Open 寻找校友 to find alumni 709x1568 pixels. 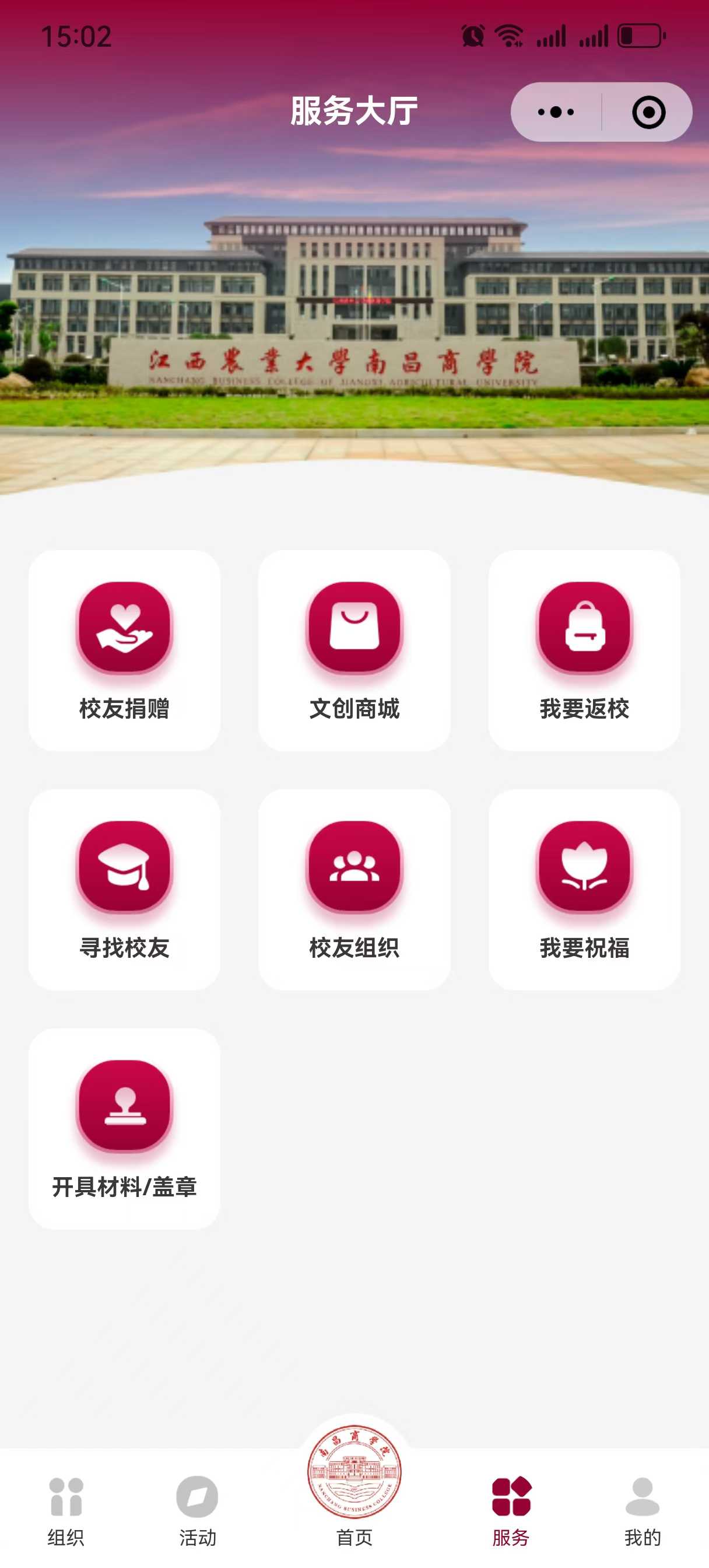[x=125, y=890]
